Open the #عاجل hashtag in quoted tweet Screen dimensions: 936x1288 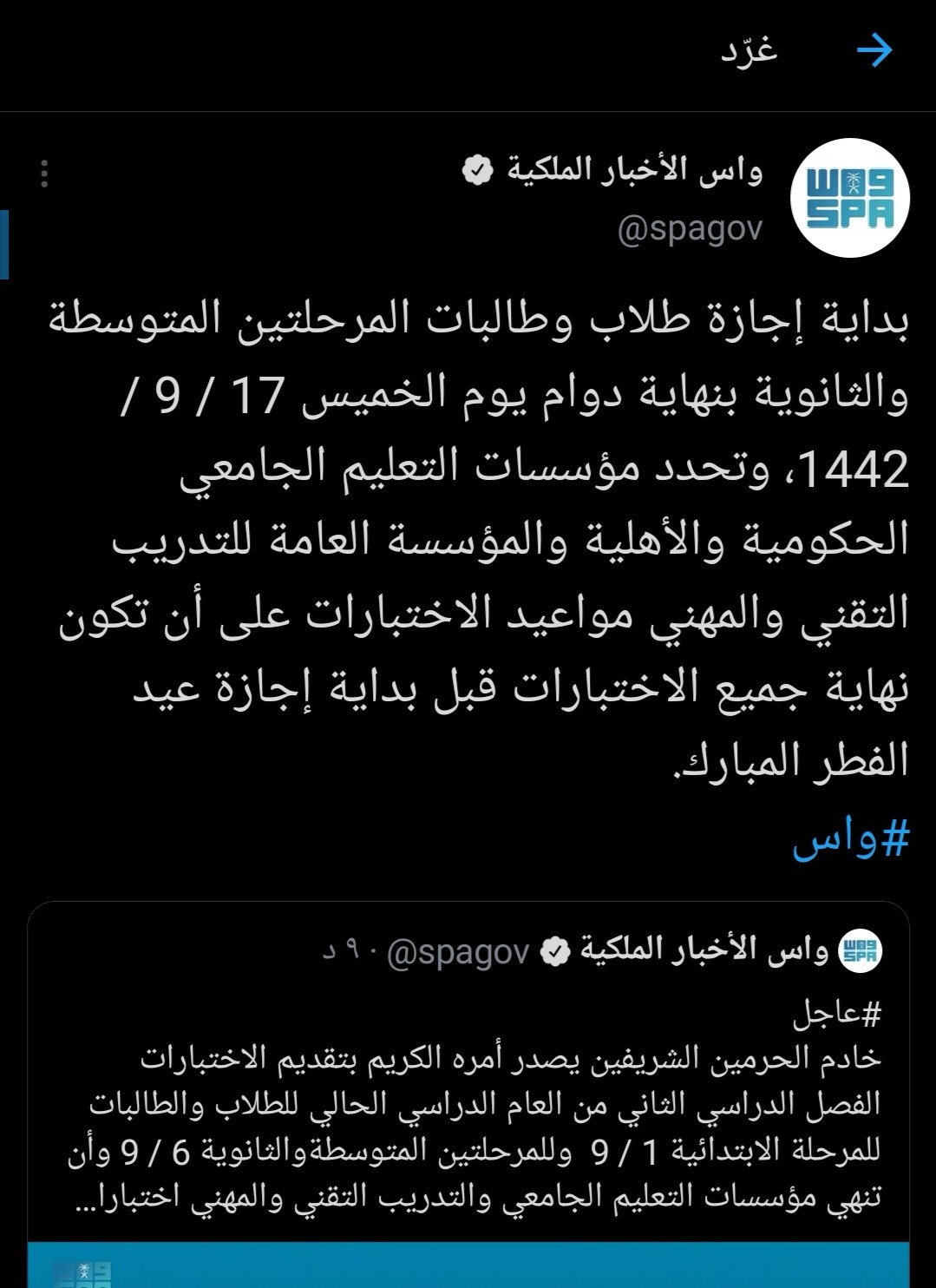837,1012
